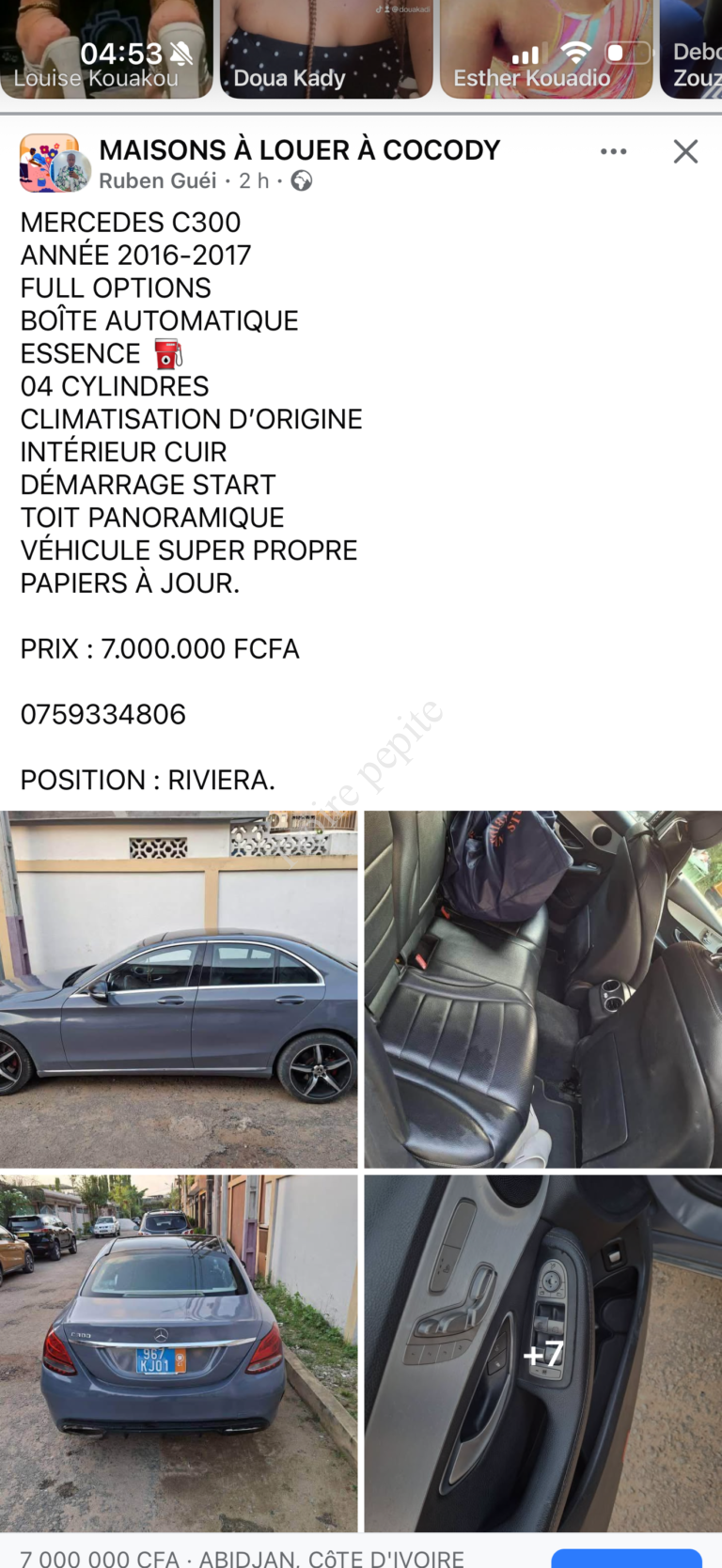Open Louise Kouakou's story
The height and width of the screenshot is (1568, 722).
tap(105, 49)
